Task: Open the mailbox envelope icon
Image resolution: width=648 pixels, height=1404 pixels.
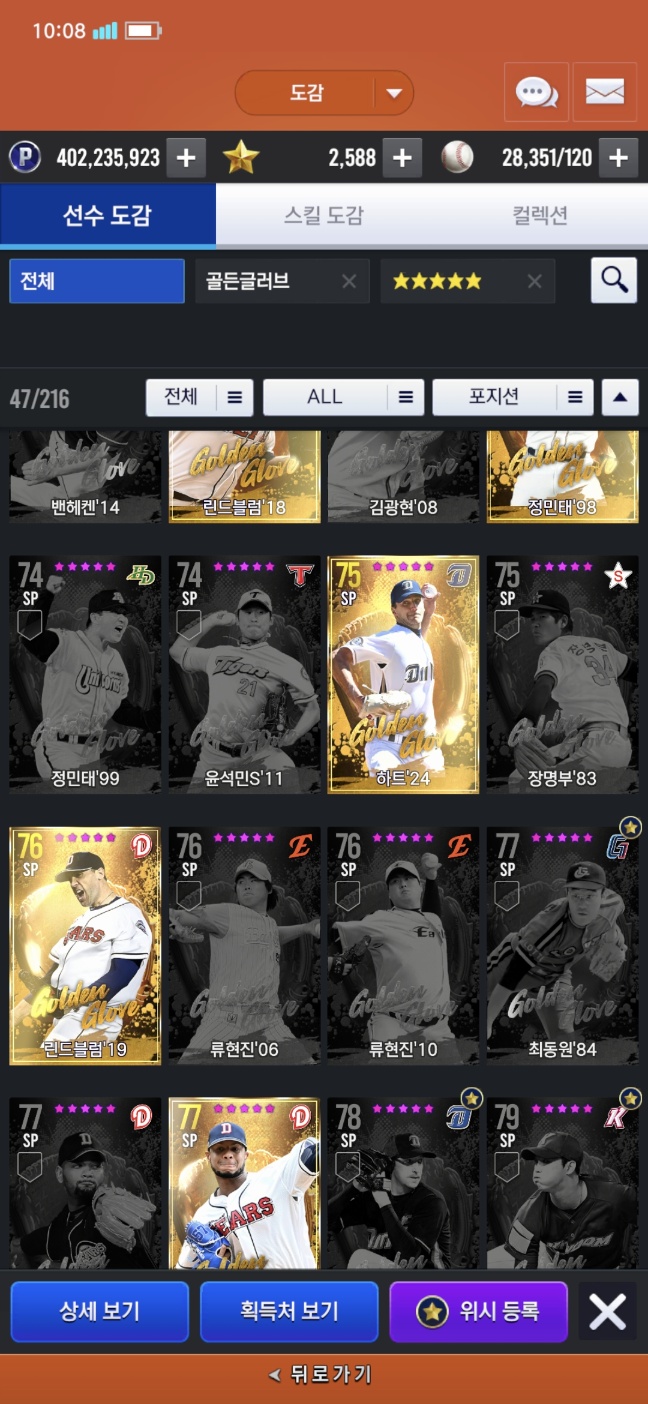Action: [604, 93]
